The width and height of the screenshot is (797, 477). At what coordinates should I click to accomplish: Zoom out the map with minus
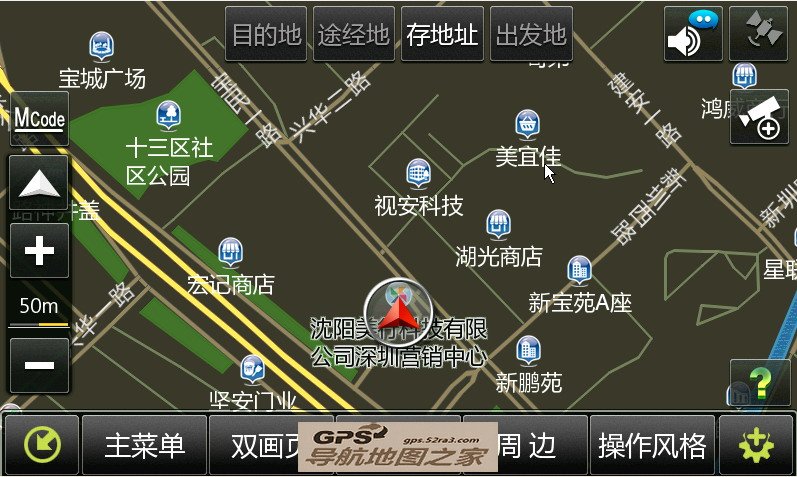pos(39,364)
